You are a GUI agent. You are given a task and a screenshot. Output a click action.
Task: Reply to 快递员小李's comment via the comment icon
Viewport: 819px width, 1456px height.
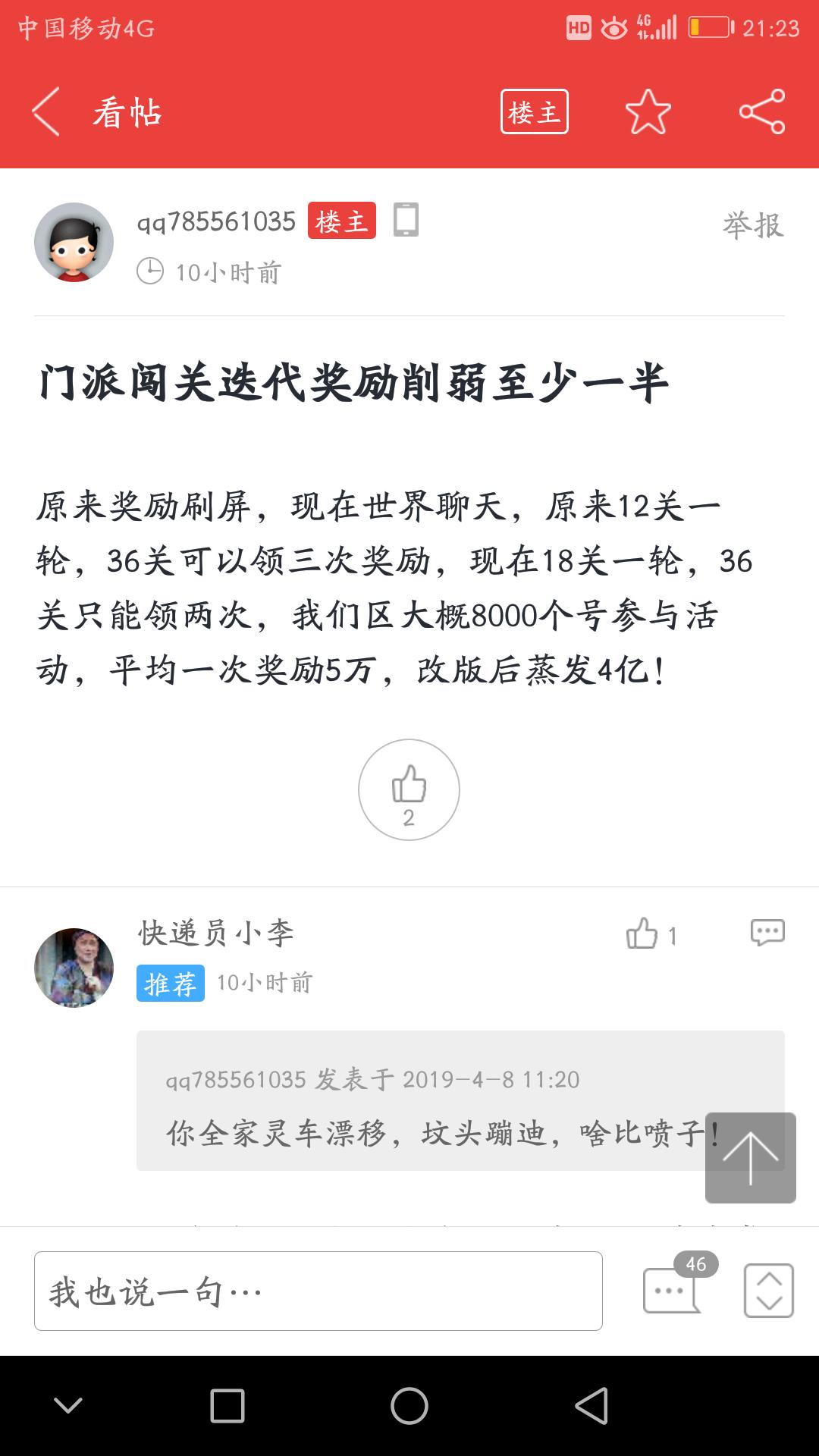pos(767,933)
